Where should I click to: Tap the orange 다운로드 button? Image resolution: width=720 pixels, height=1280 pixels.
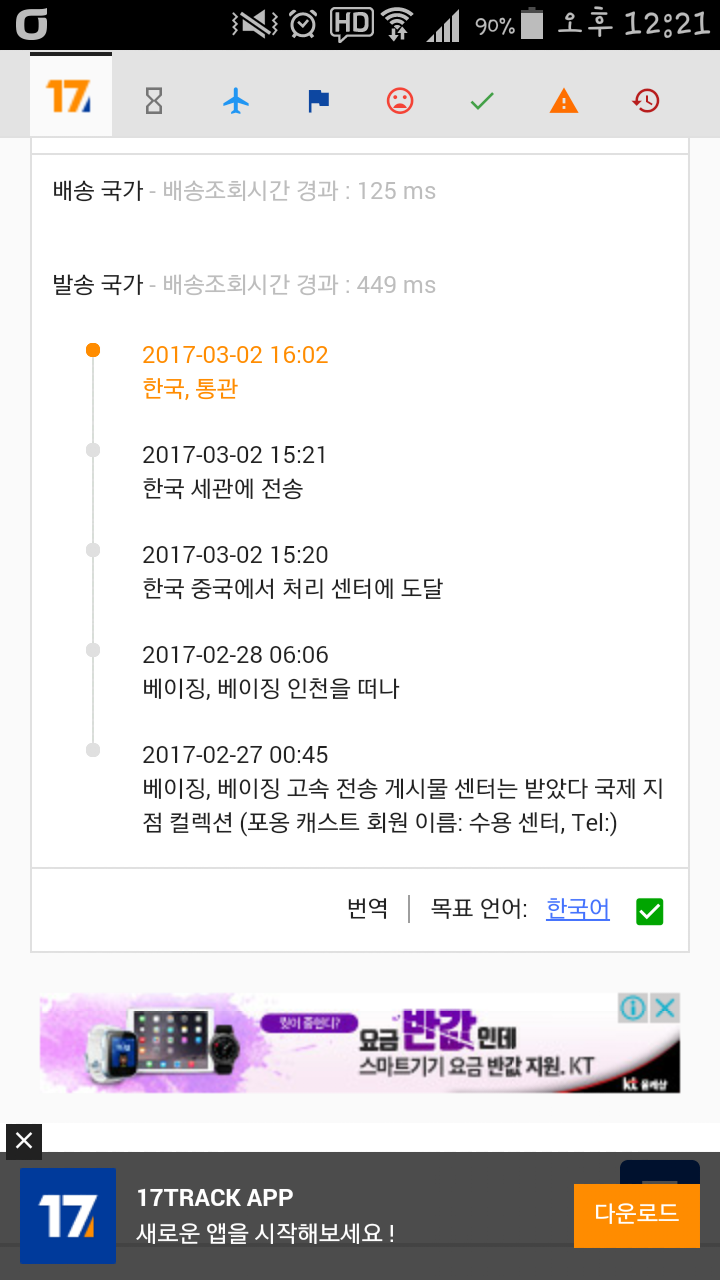click(x=636, y=1215)
